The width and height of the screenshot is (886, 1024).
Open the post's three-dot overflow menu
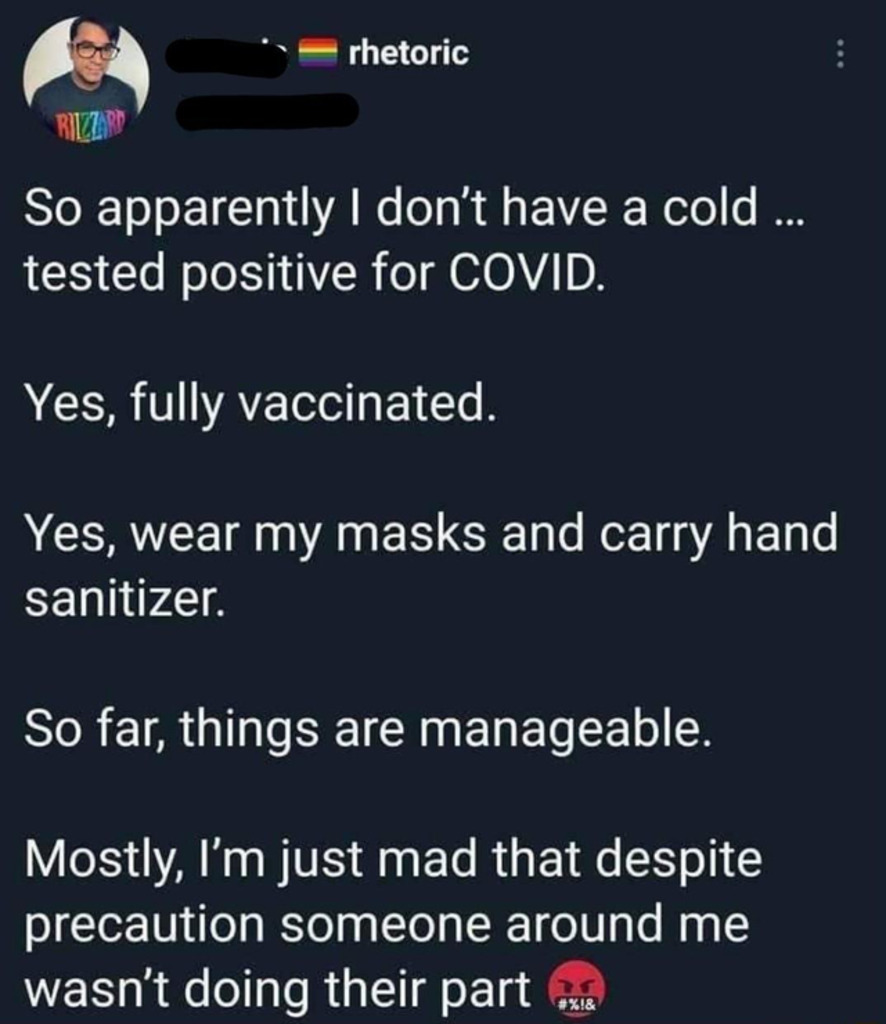840,54
